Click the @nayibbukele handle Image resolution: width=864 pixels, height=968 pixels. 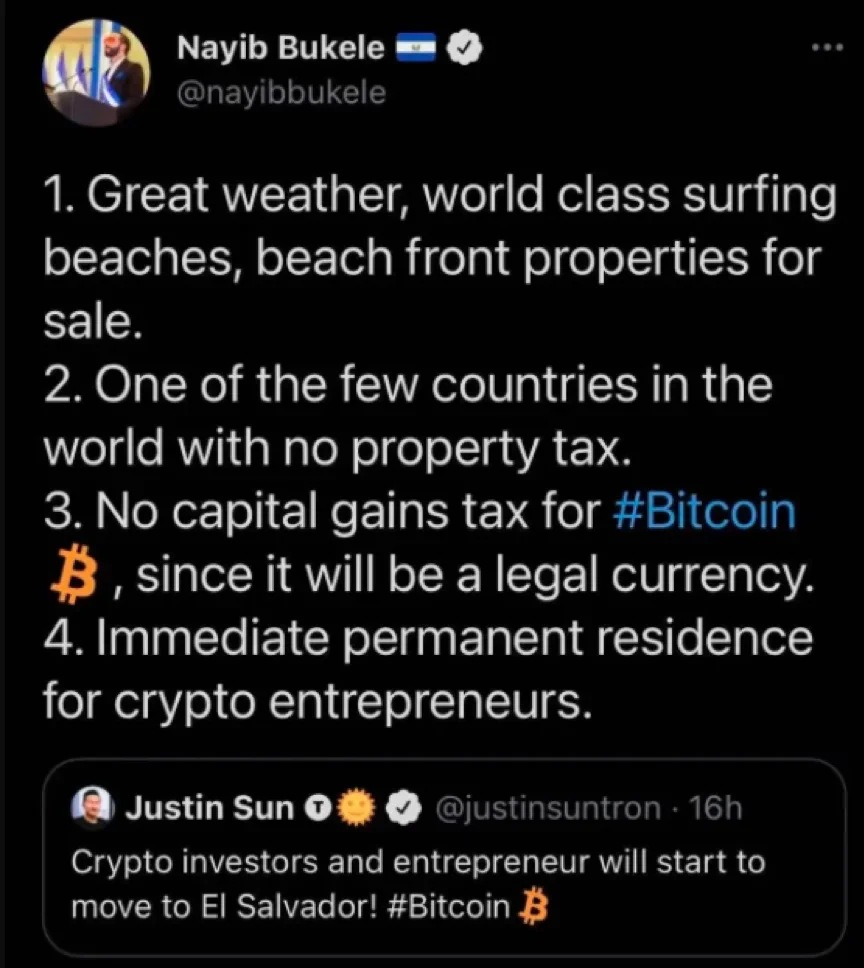click(284, 91)
